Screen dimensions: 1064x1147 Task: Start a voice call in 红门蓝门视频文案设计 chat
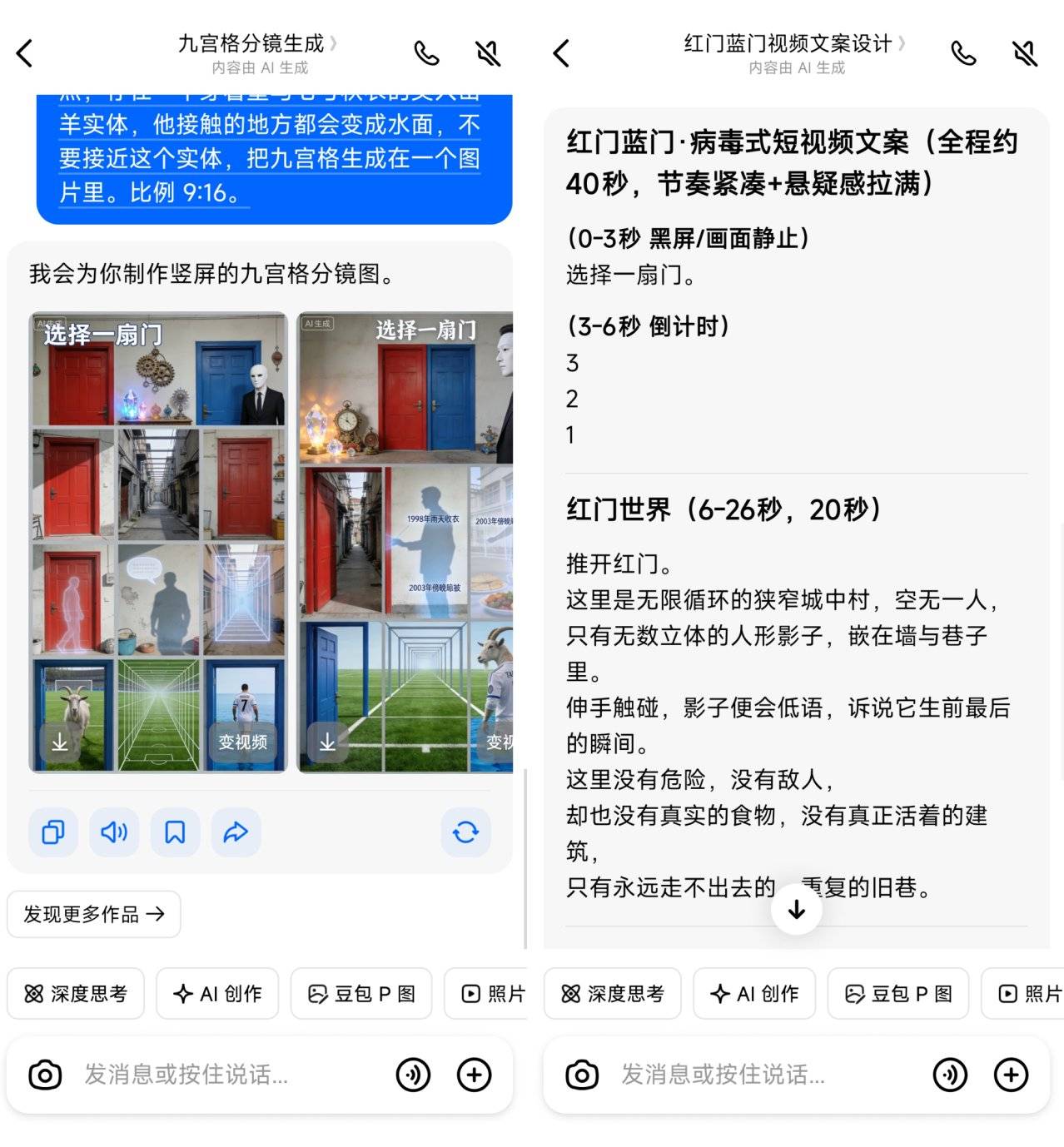[x=963, y=54]
